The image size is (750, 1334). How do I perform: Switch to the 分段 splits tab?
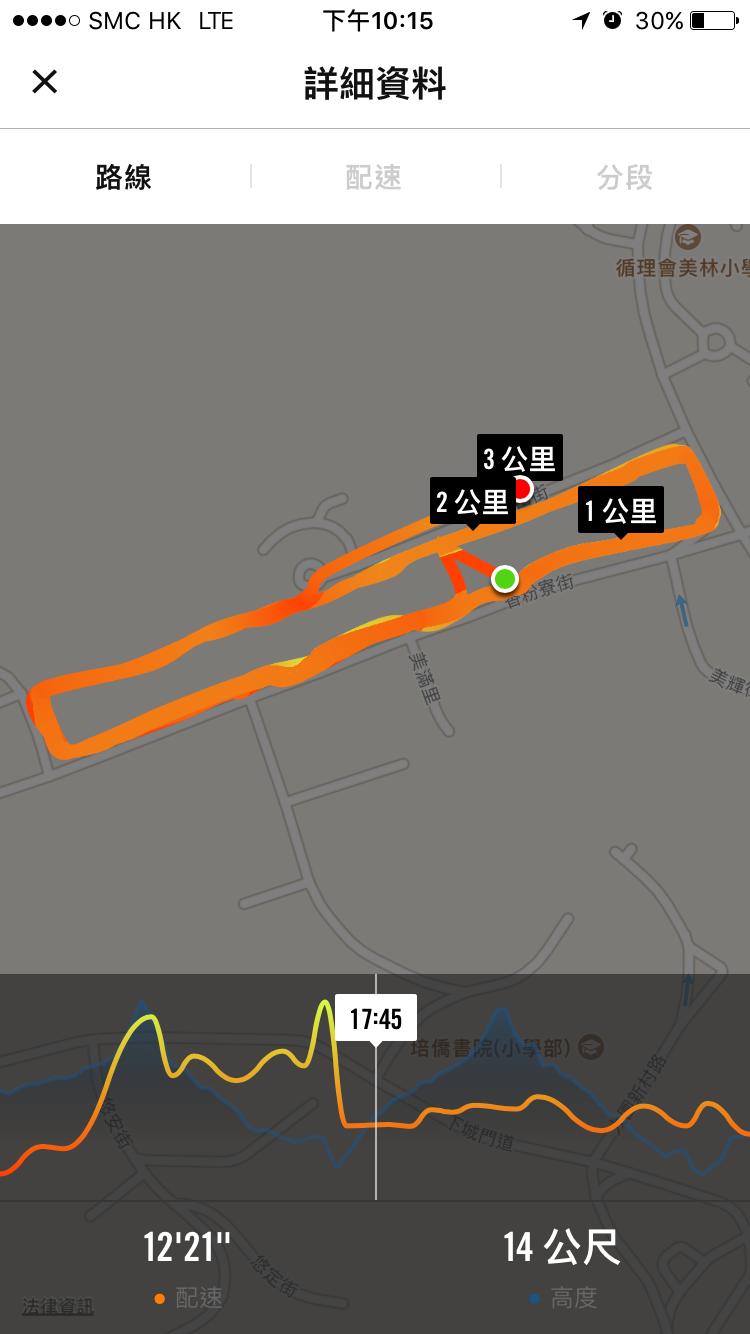pyautogui.click(x=625, y=178)
